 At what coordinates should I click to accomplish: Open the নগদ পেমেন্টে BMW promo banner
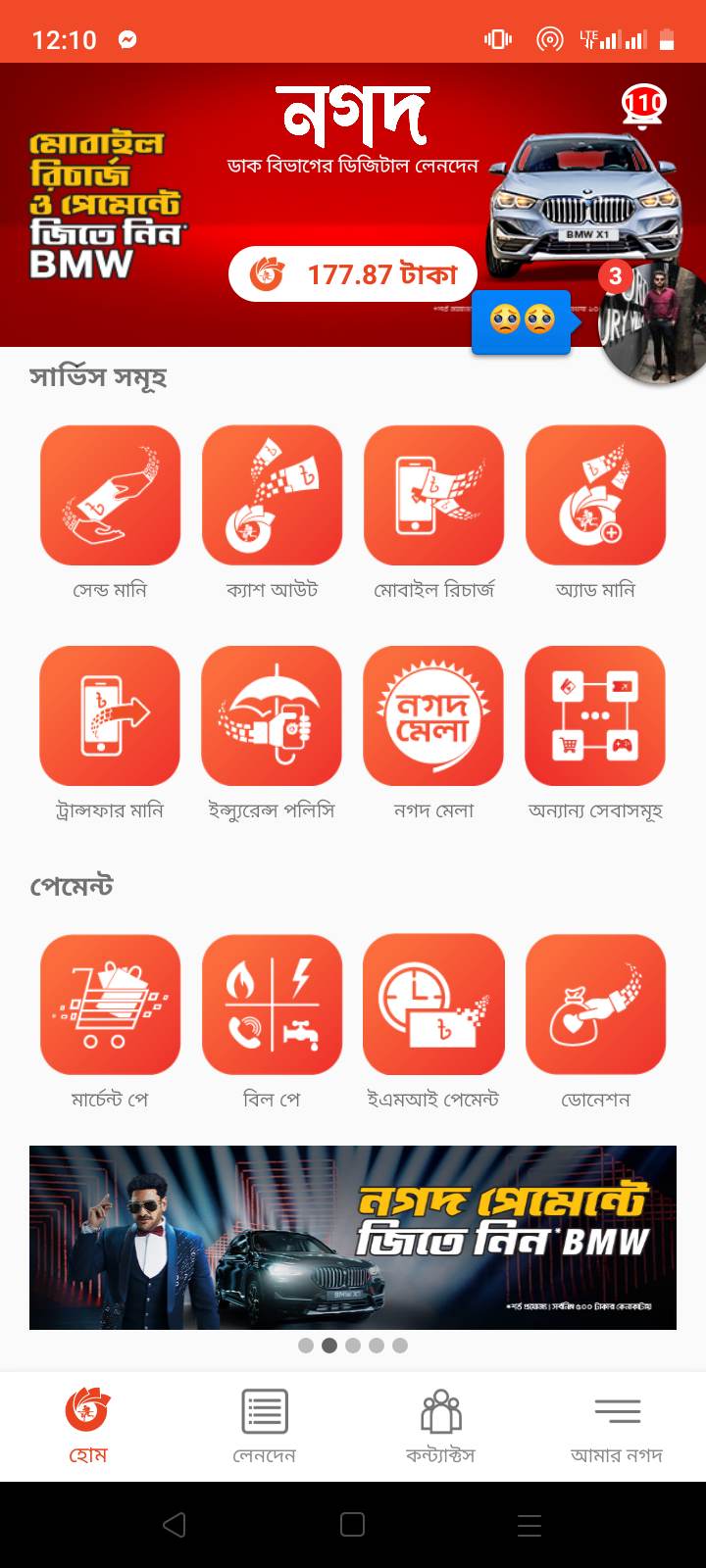click(x=353, y=1238)
